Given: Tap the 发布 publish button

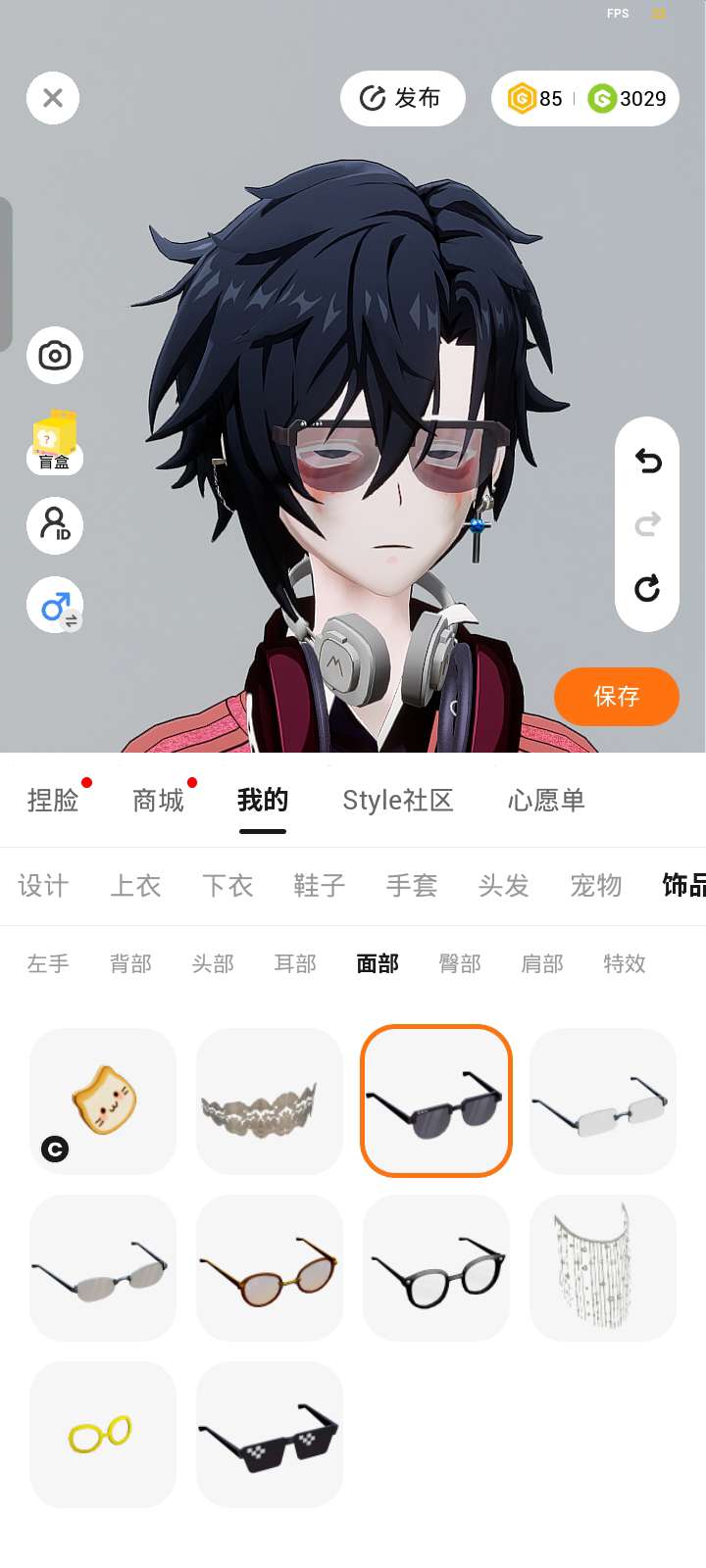Looking at the screenshot, I should (402, 98).
